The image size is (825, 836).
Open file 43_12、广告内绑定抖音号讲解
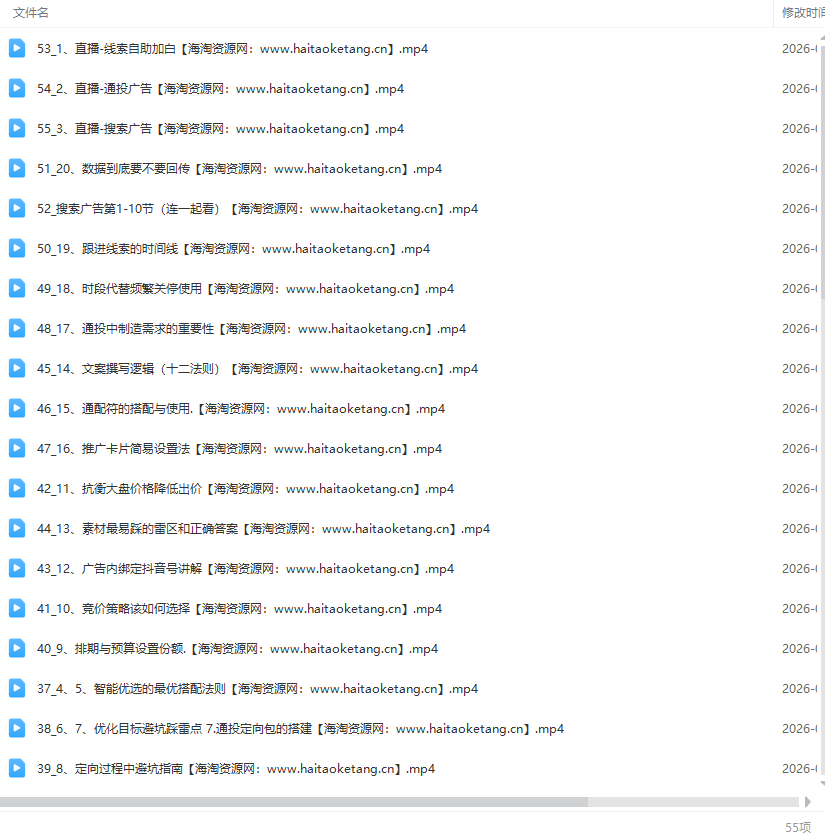[x=245, y=569]
